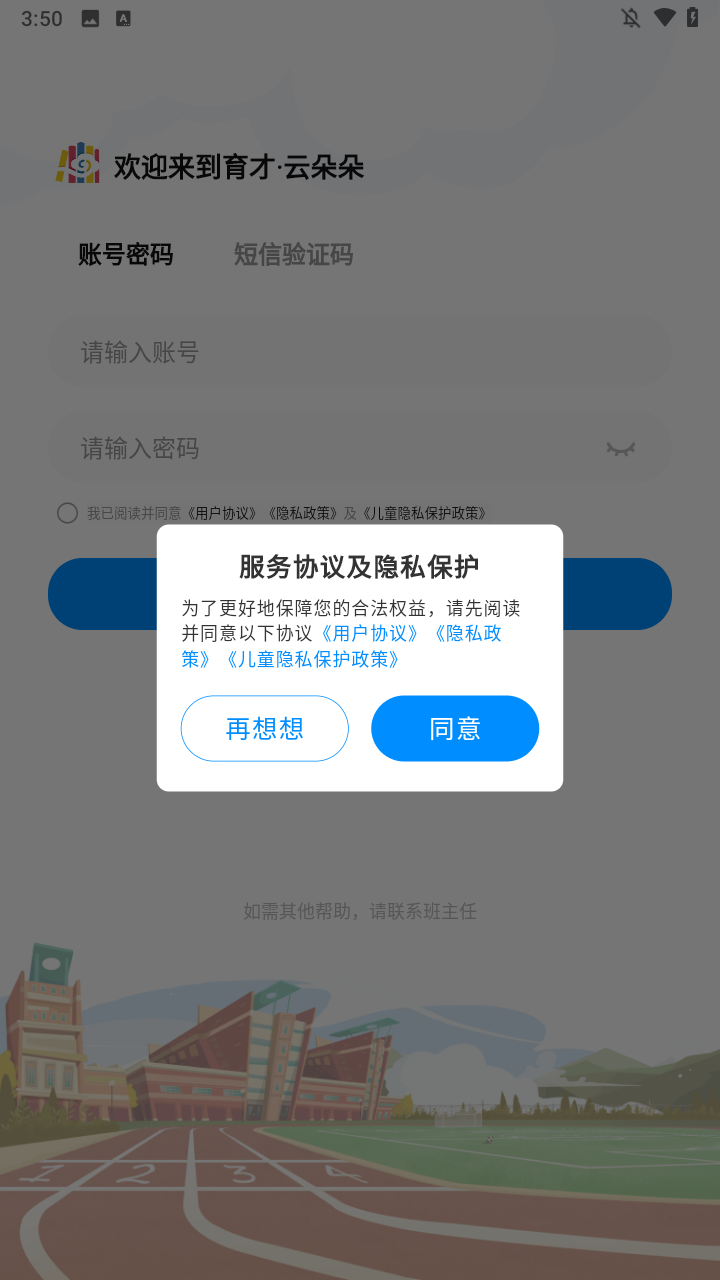Screen dimensions: 720x1280
Task: Select the 账号密码 login tab
Action: tap(124, 255)
